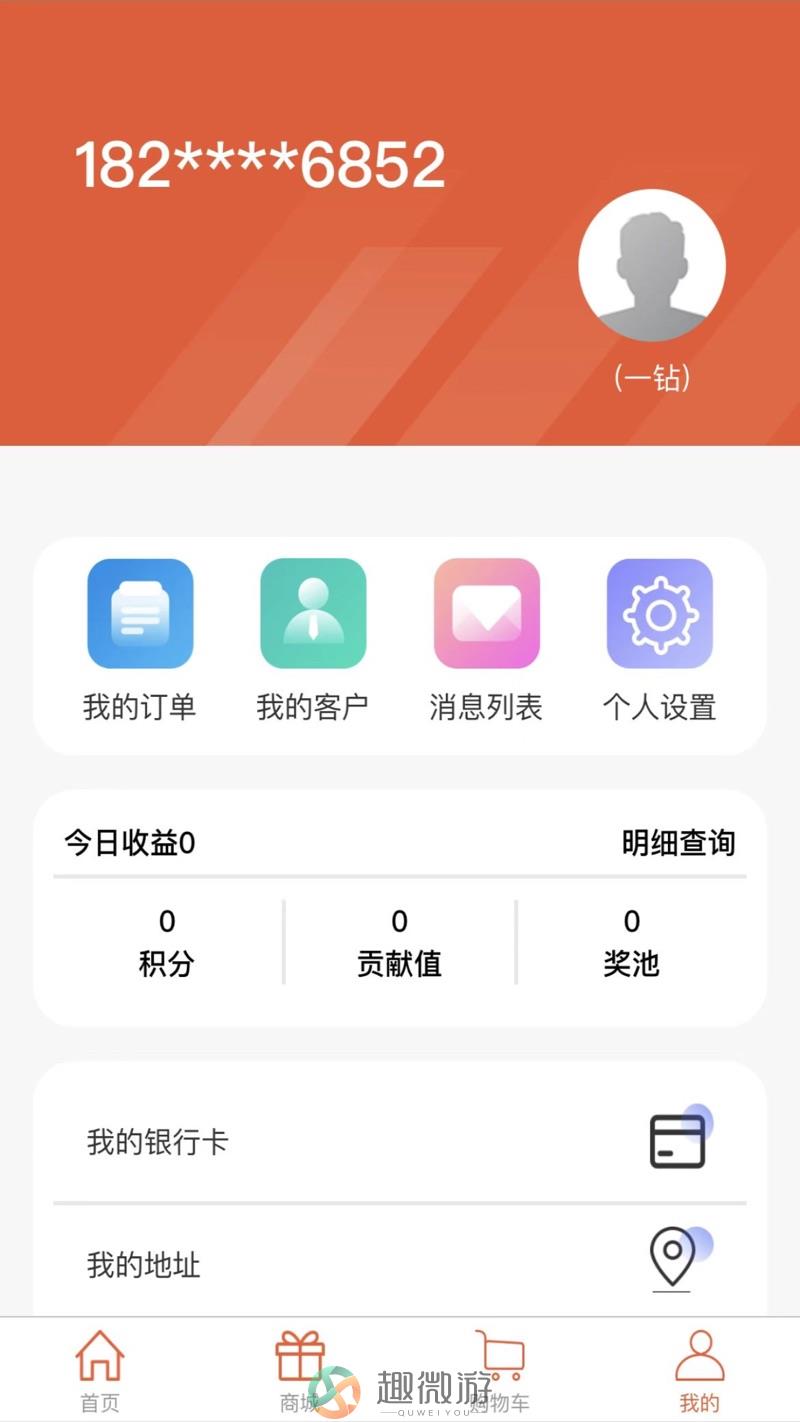The height and width of the screenshot is (1422, 800).
Task: Open the 消息列表 message list
Action: 486,640
